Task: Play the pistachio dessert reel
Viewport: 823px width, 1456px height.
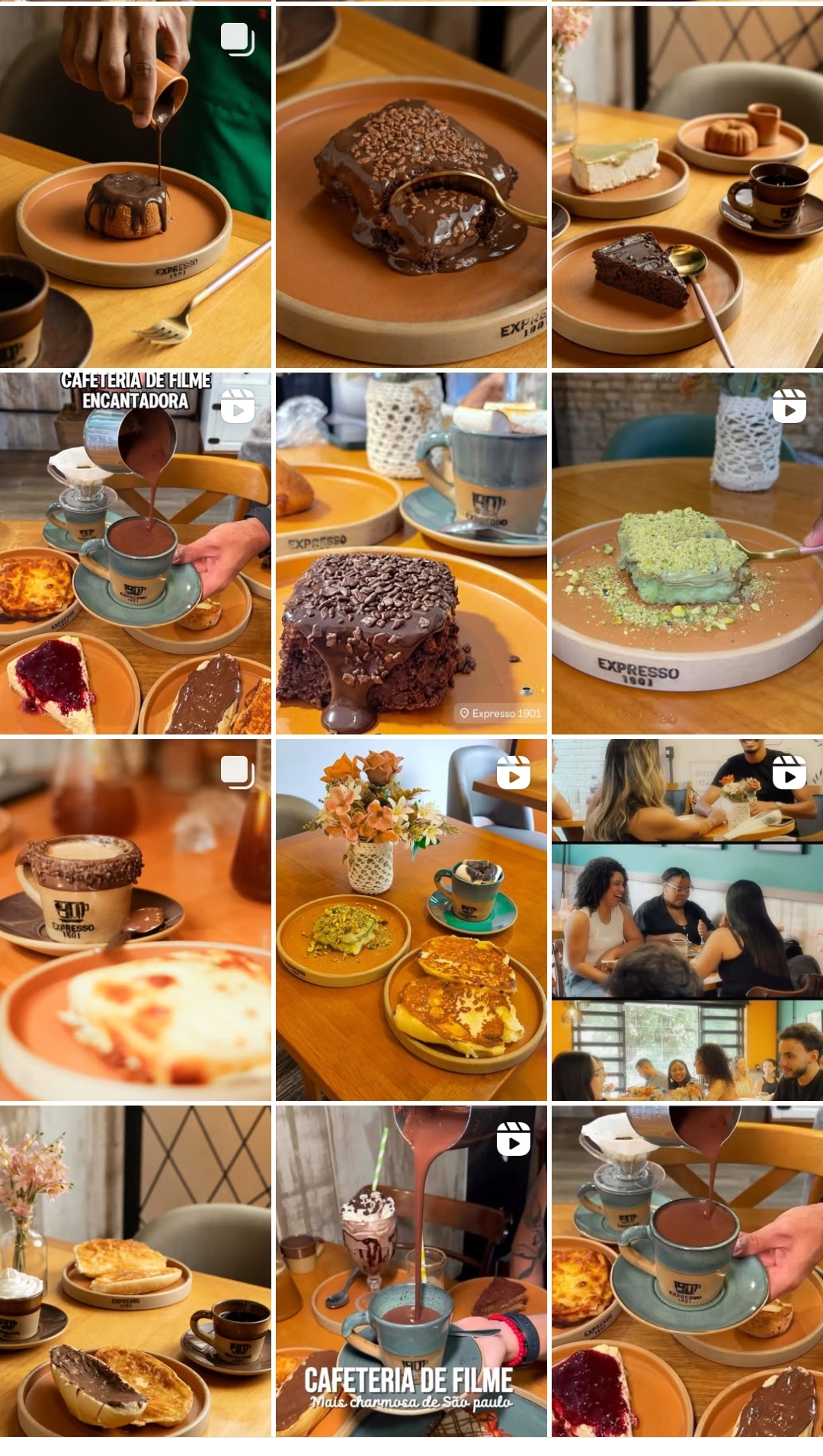Action: (687, 553)
